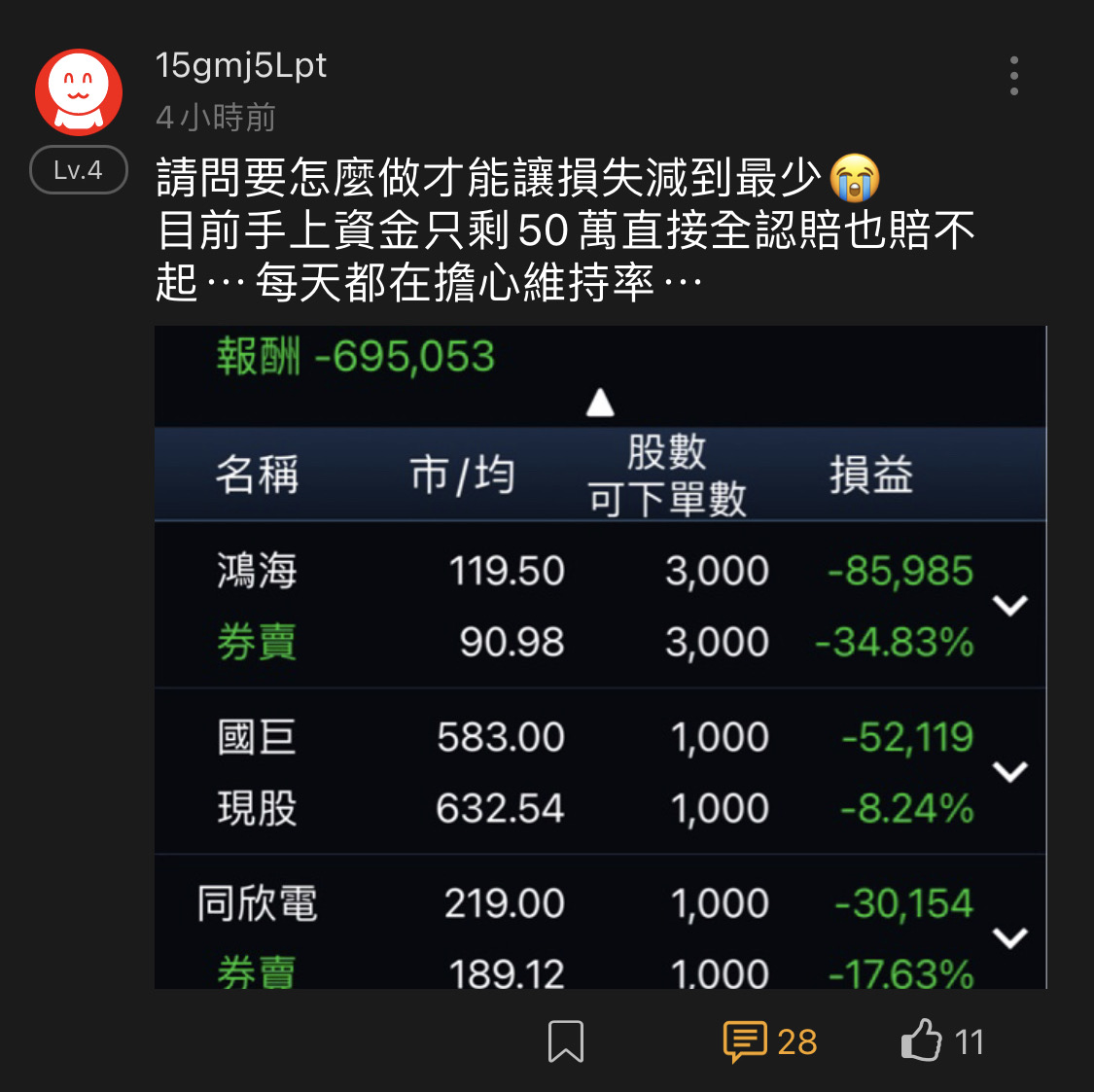Open the 28 comments on the post

(x=768, y=1040)
